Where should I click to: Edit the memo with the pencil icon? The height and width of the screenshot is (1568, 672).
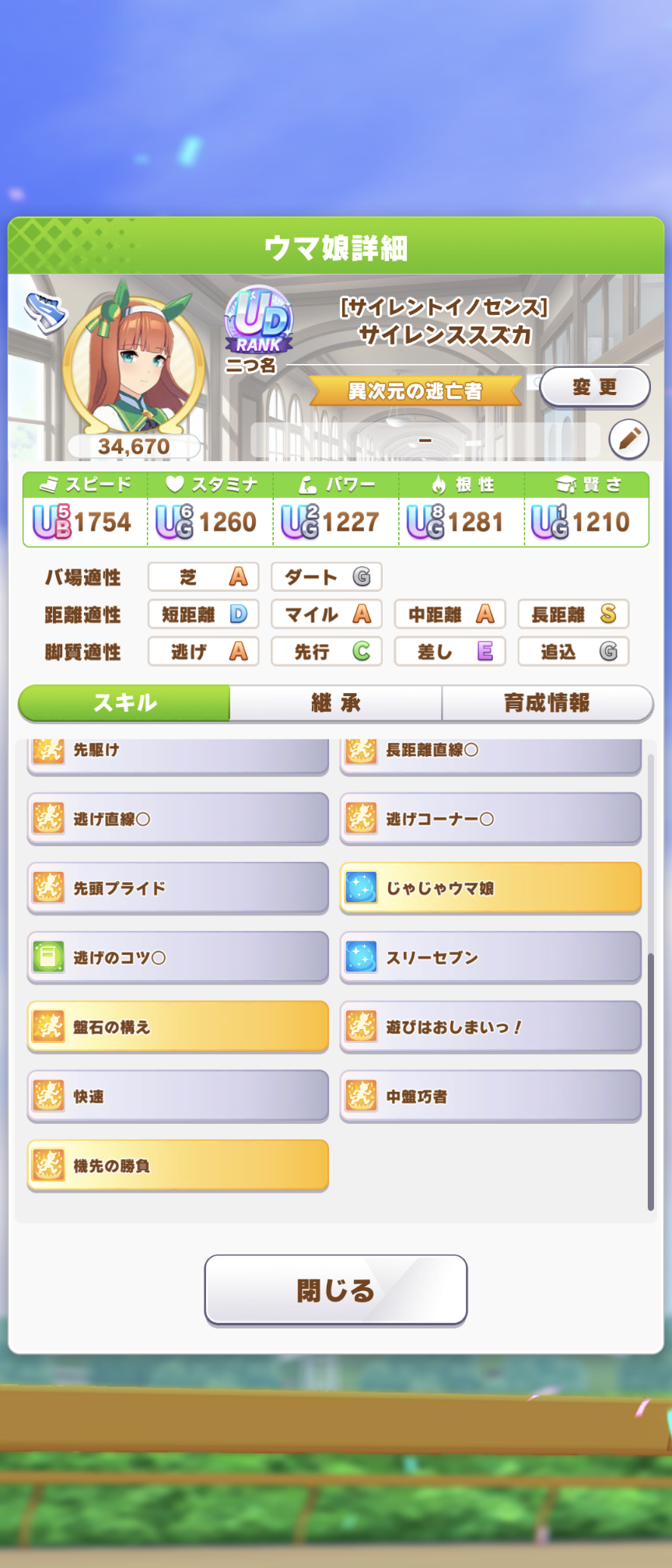628,439
